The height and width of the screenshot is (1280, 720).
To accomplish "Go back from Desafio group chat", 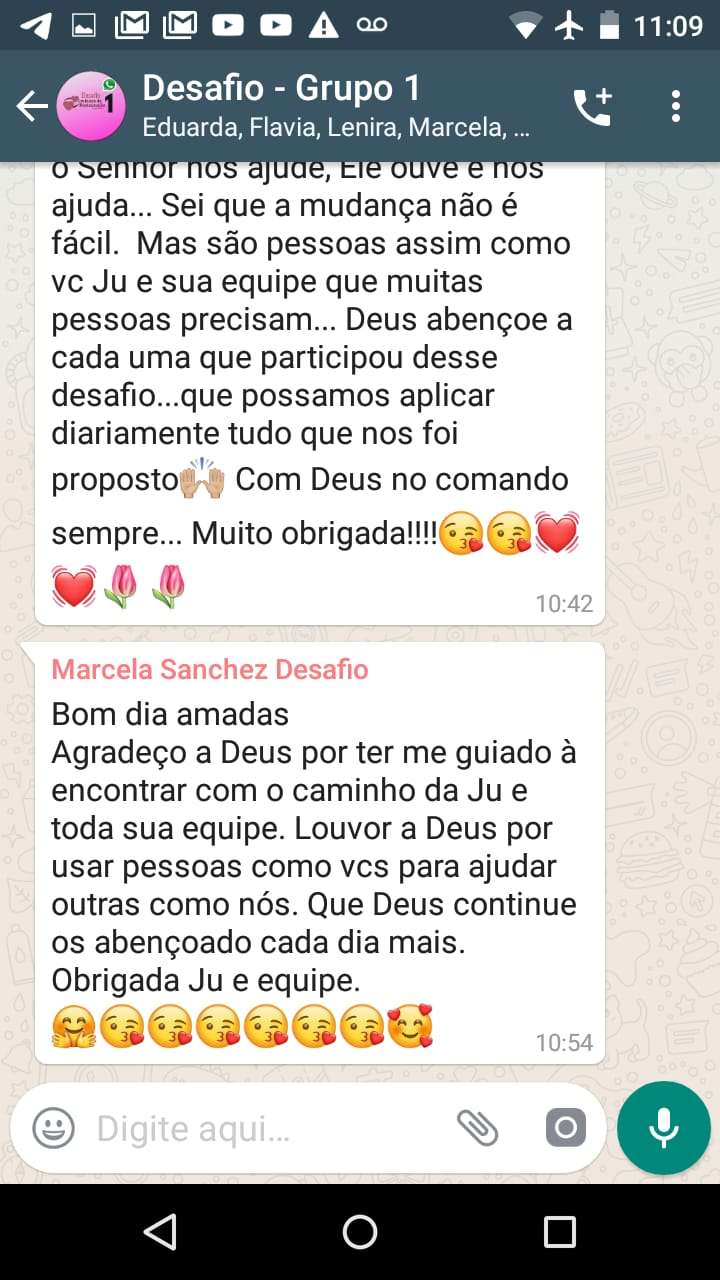I will point(32,106).
